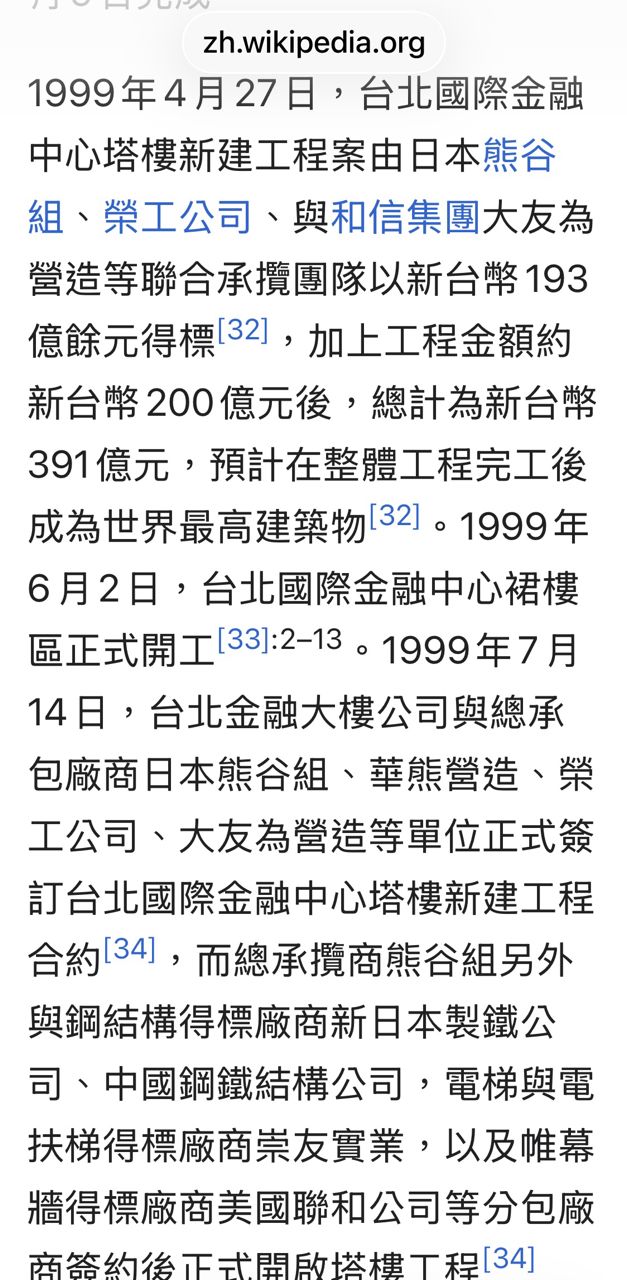Open citation 34 after 合約
Image resolution: width=627 pixels, height=1280 pixels.
coord(129,947)
